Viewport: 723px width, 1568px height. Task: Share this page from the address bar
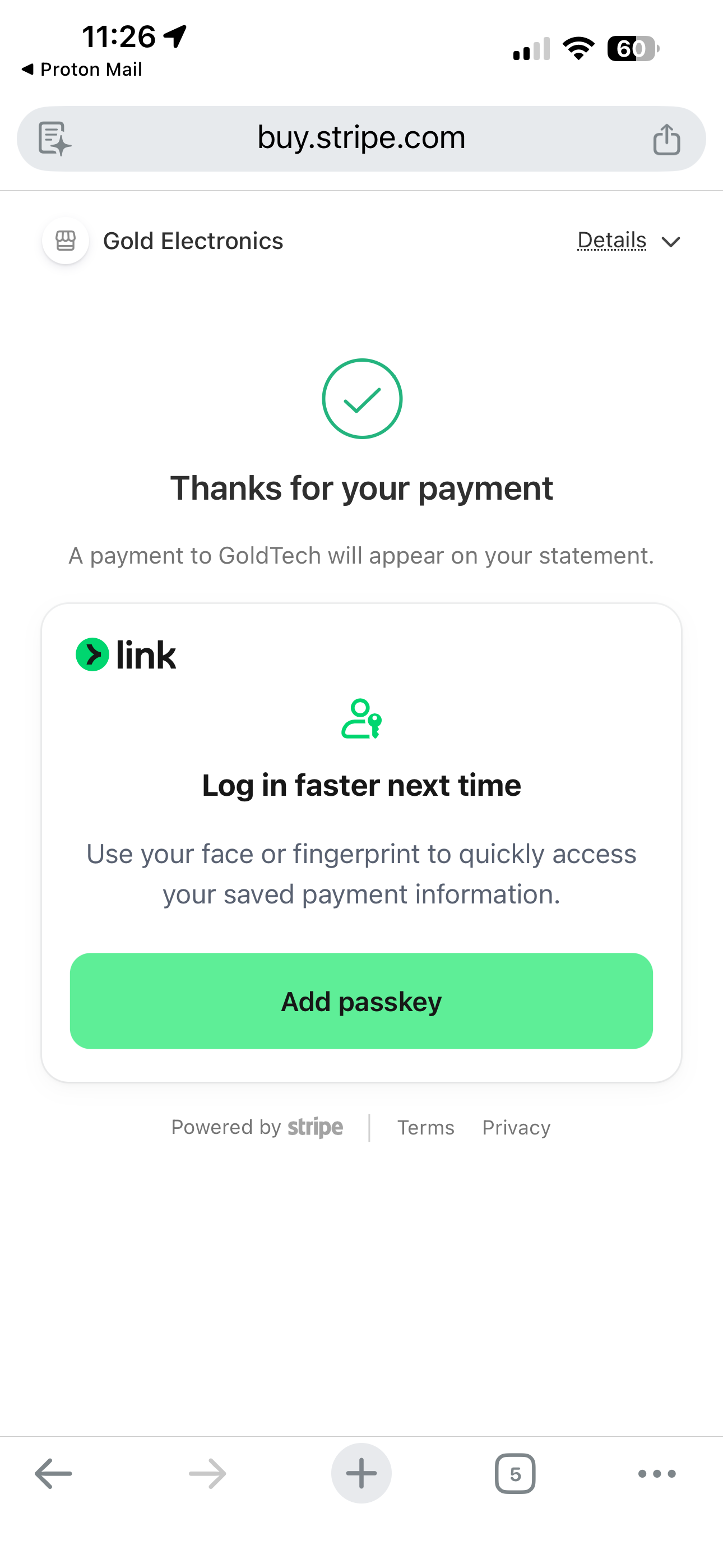pyautogui.click(x=666, y=140)
